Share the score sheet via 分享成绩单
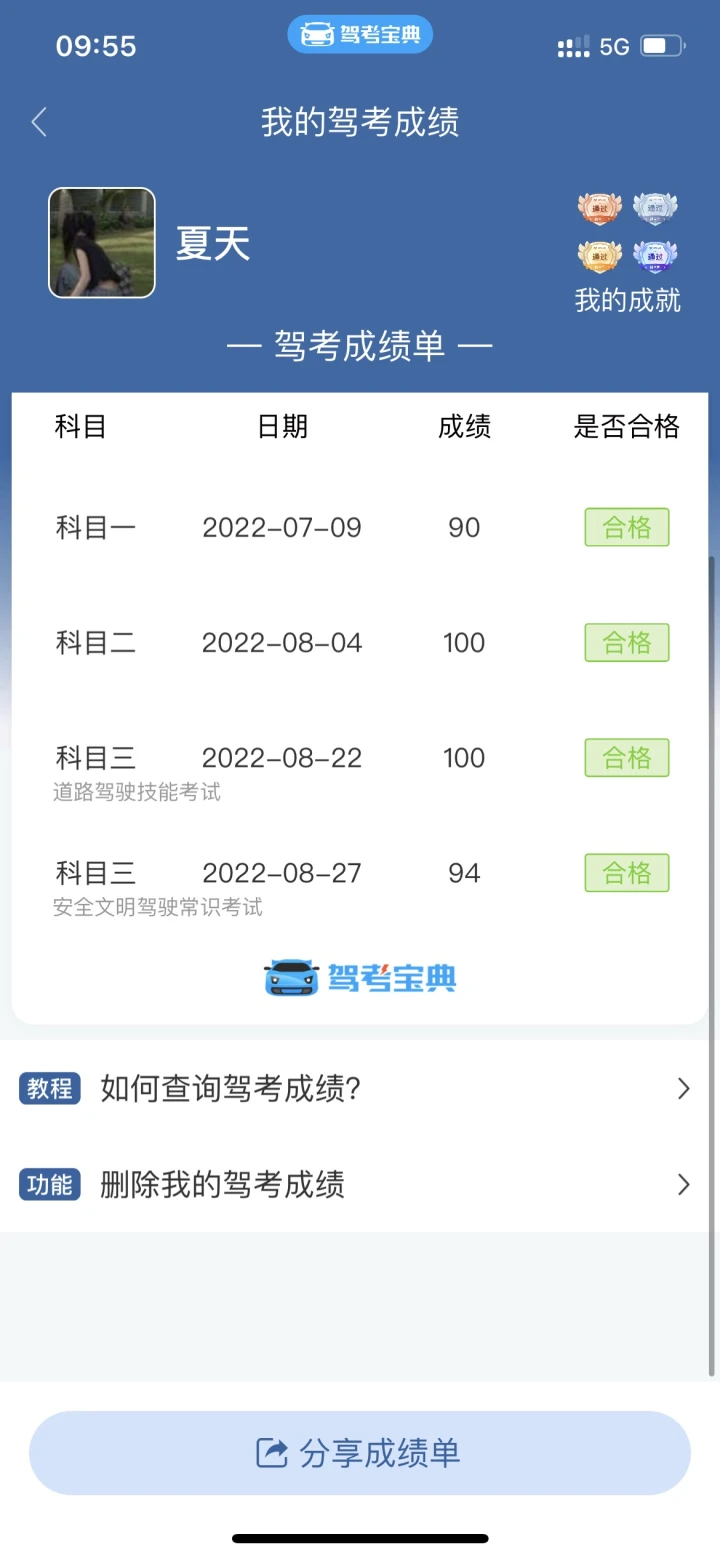The height and width of the screenshot is (1558, 720). [x=360, y=1453]
